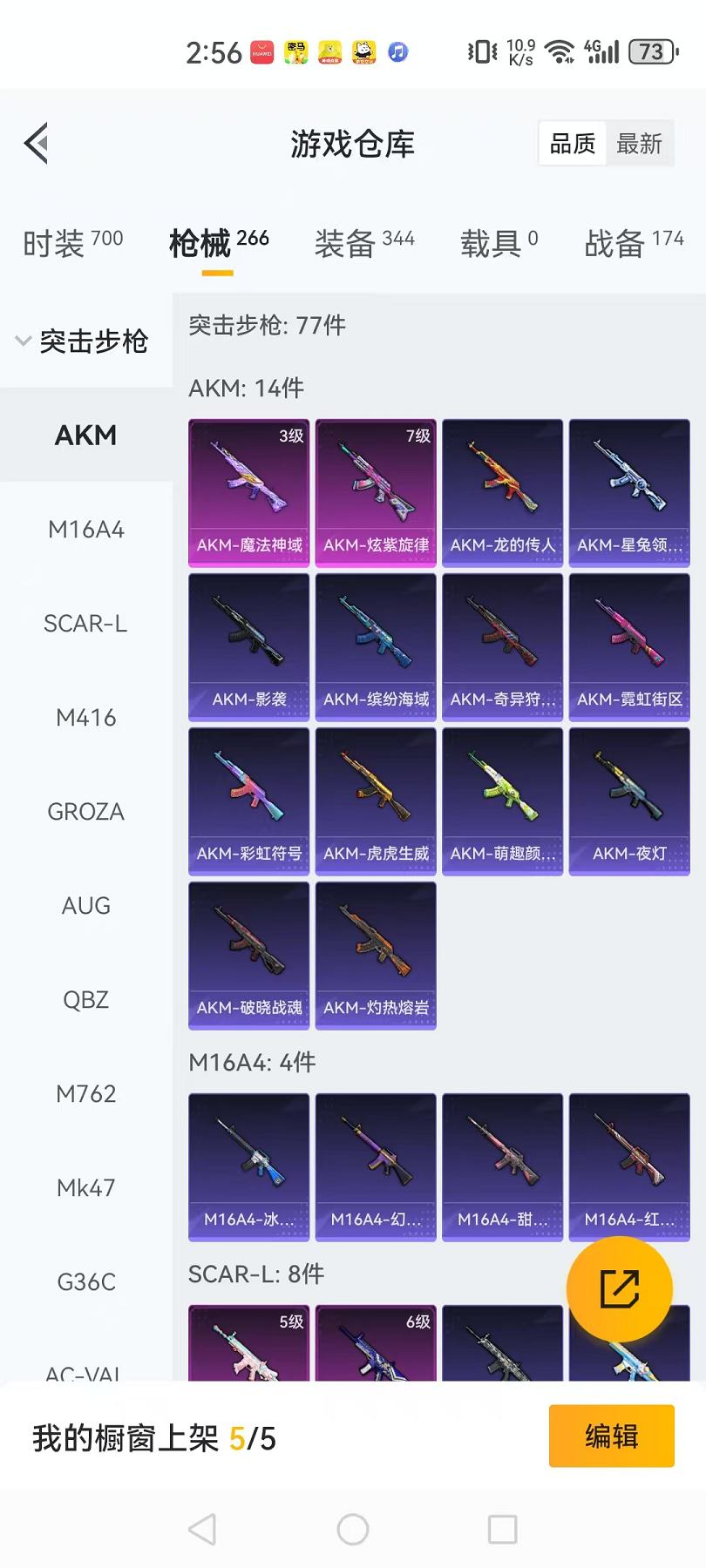Open the AKM-魔法神域 skin
This screenshot has width=706, height=1568.
pyautogui.click(x=249, y=493)
